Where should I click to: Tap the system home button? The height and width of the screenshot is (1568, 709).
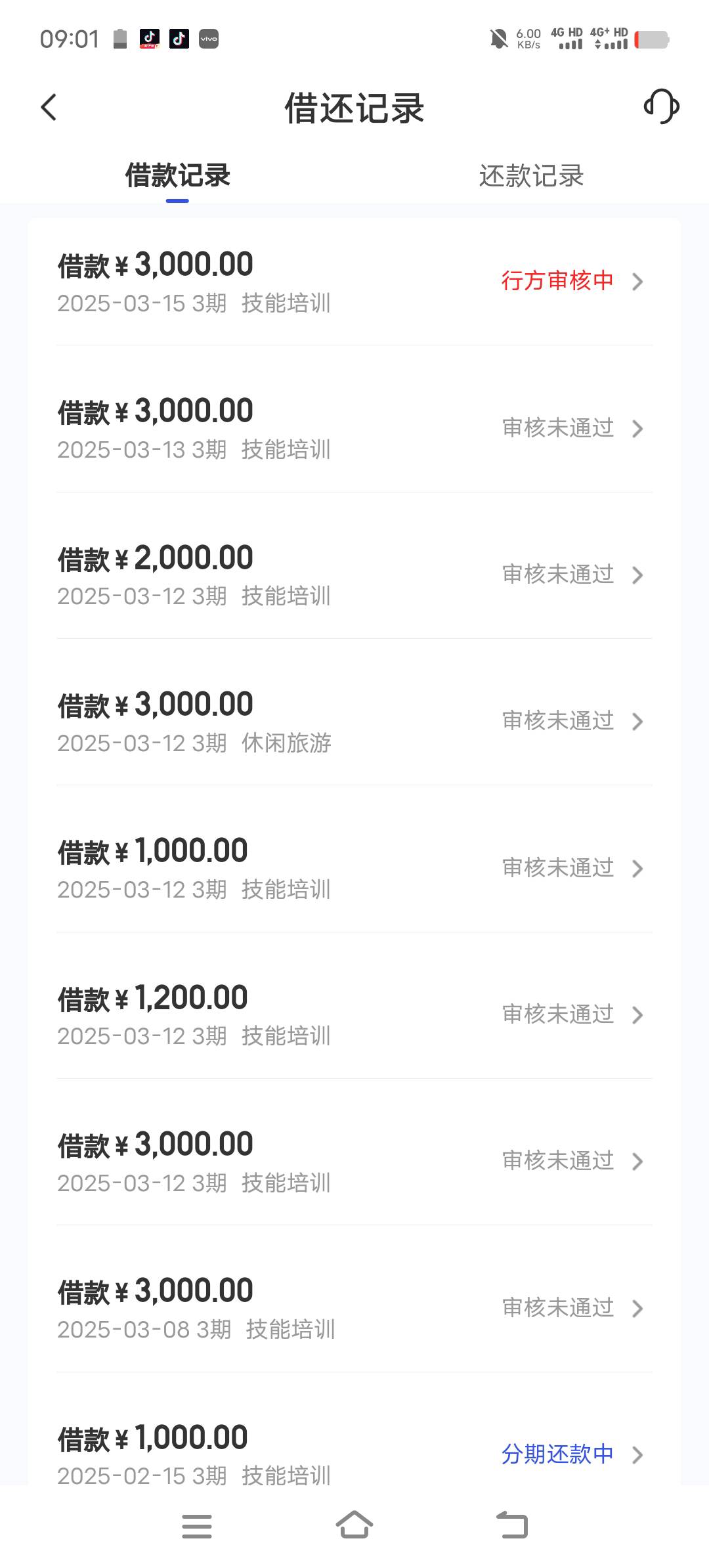[354, 1525]
